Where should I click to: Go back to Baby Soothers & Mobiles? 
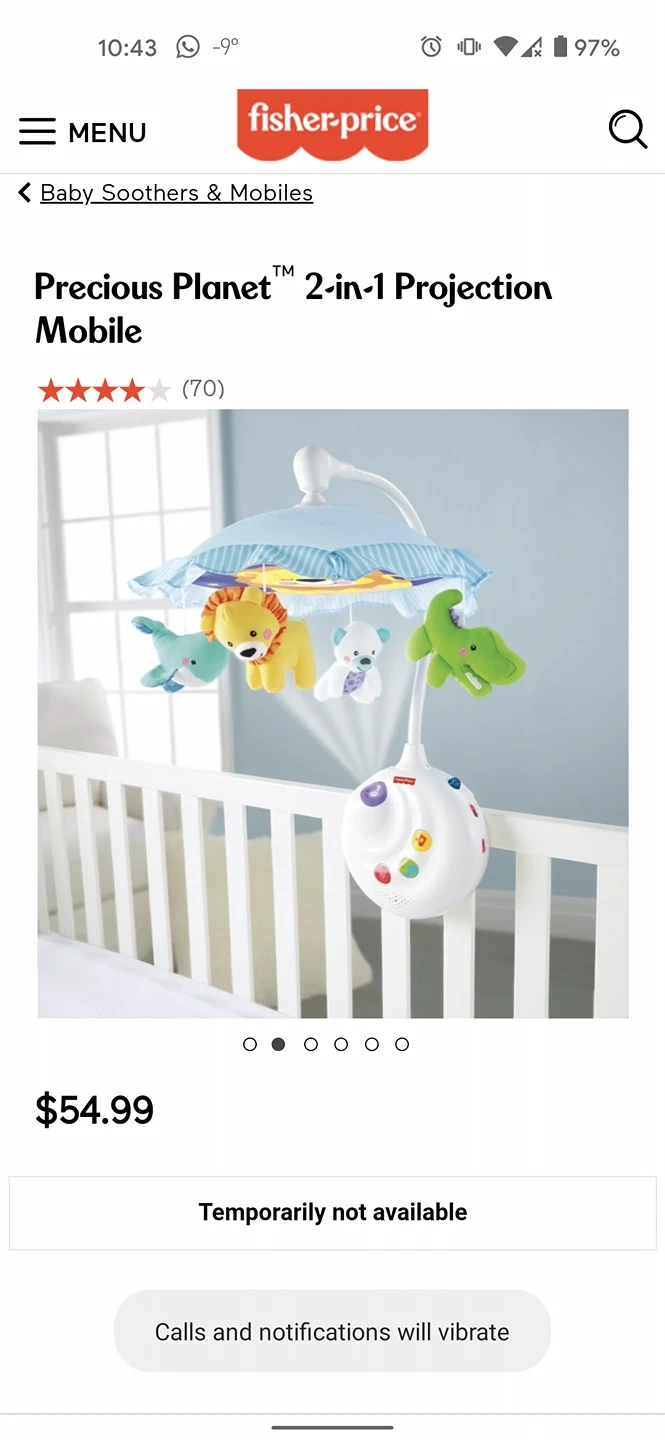click(175, 193)
